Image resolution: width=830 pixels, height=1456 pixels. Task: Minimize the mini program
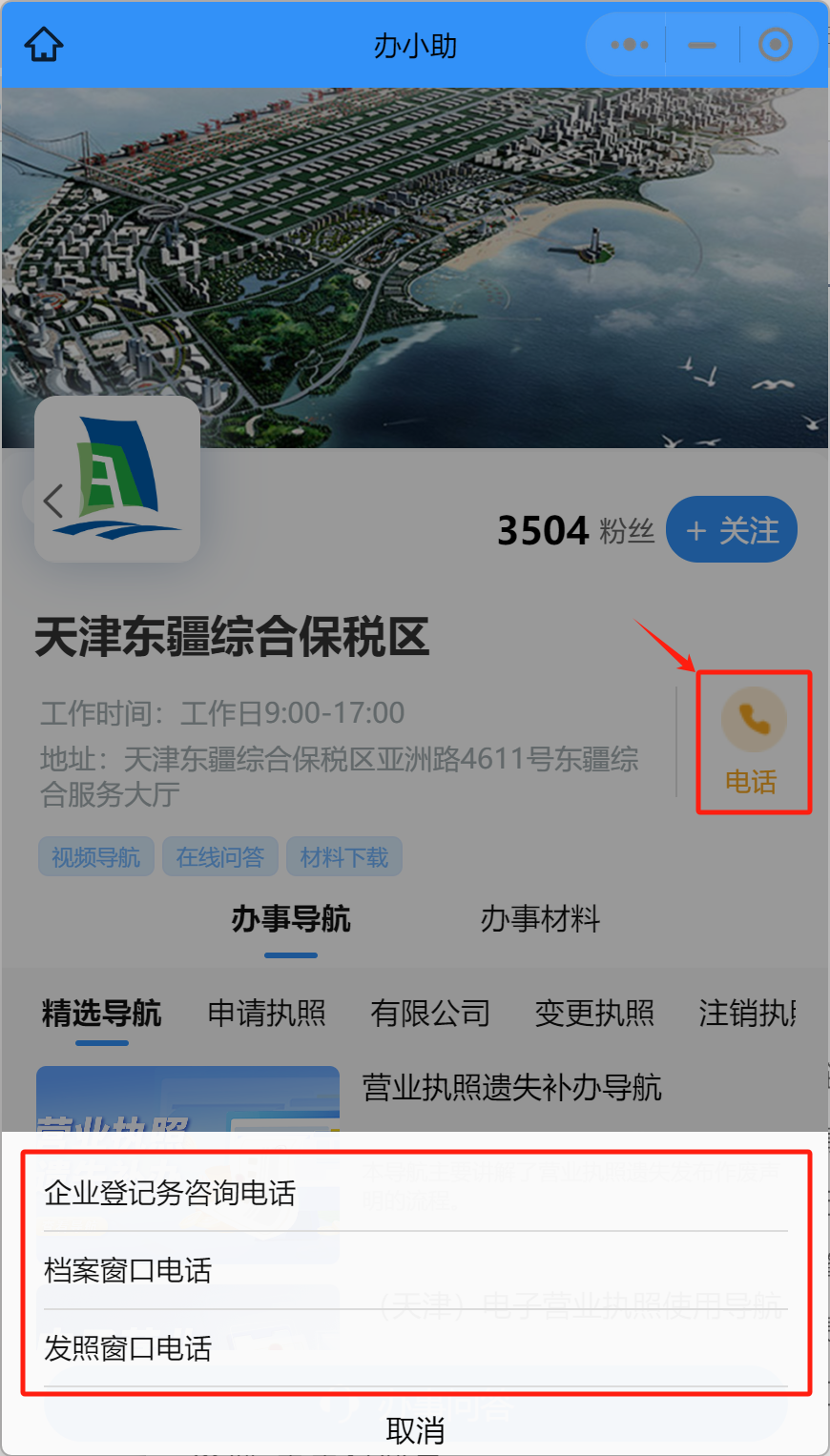pos(702,45)
